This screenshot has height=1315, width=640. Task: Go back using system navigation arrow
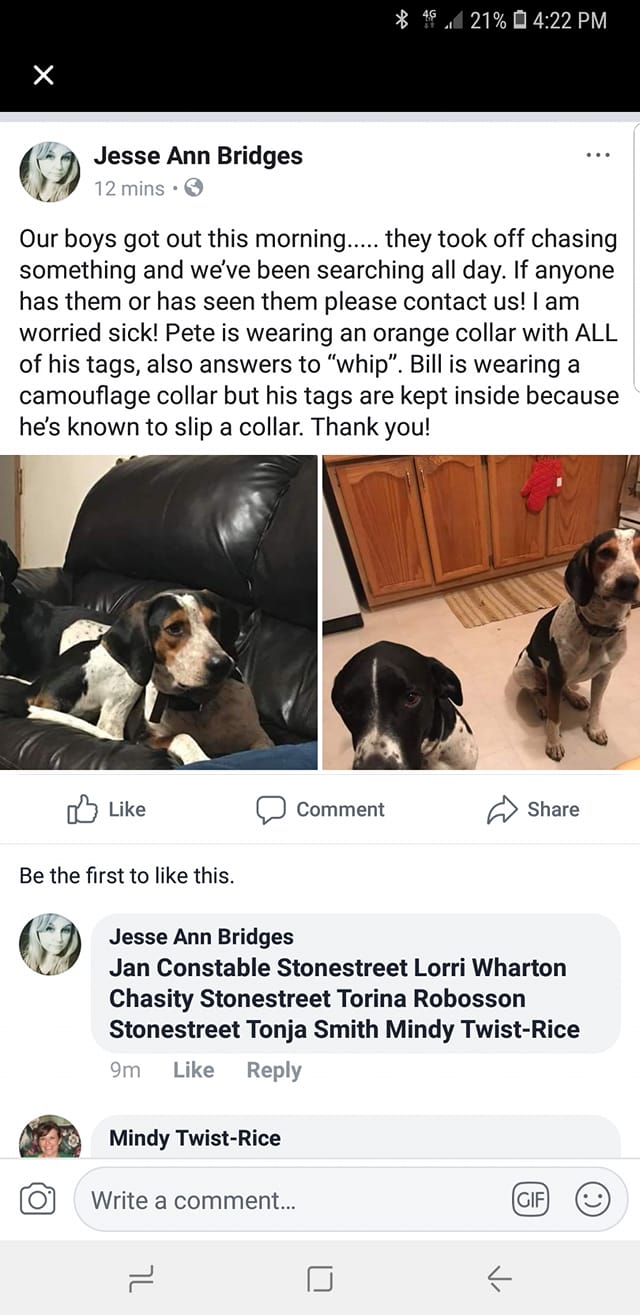point(499,1277)
